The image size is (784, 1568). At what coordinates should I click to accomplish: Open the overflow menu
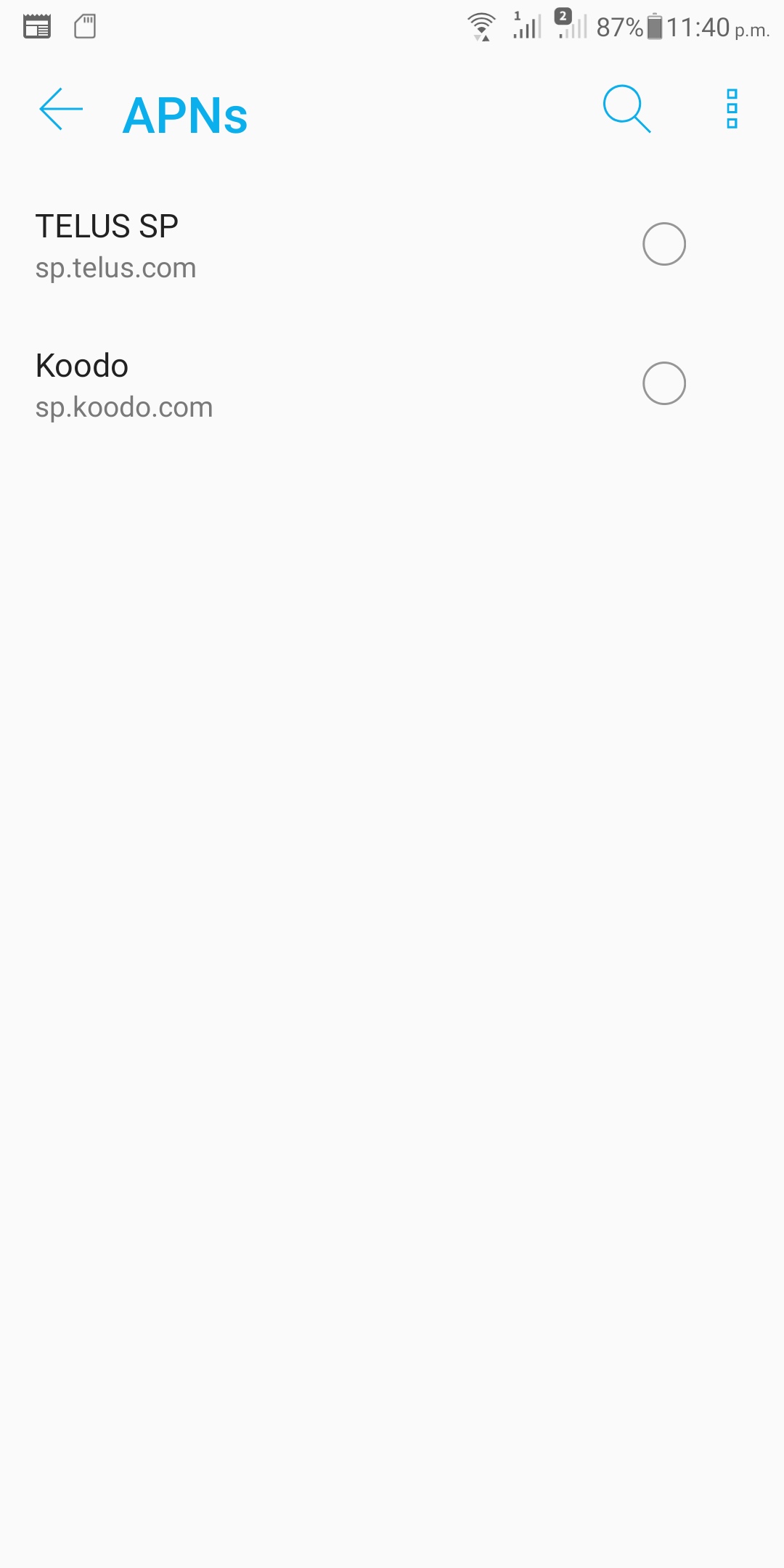click(x=732, y=110)
